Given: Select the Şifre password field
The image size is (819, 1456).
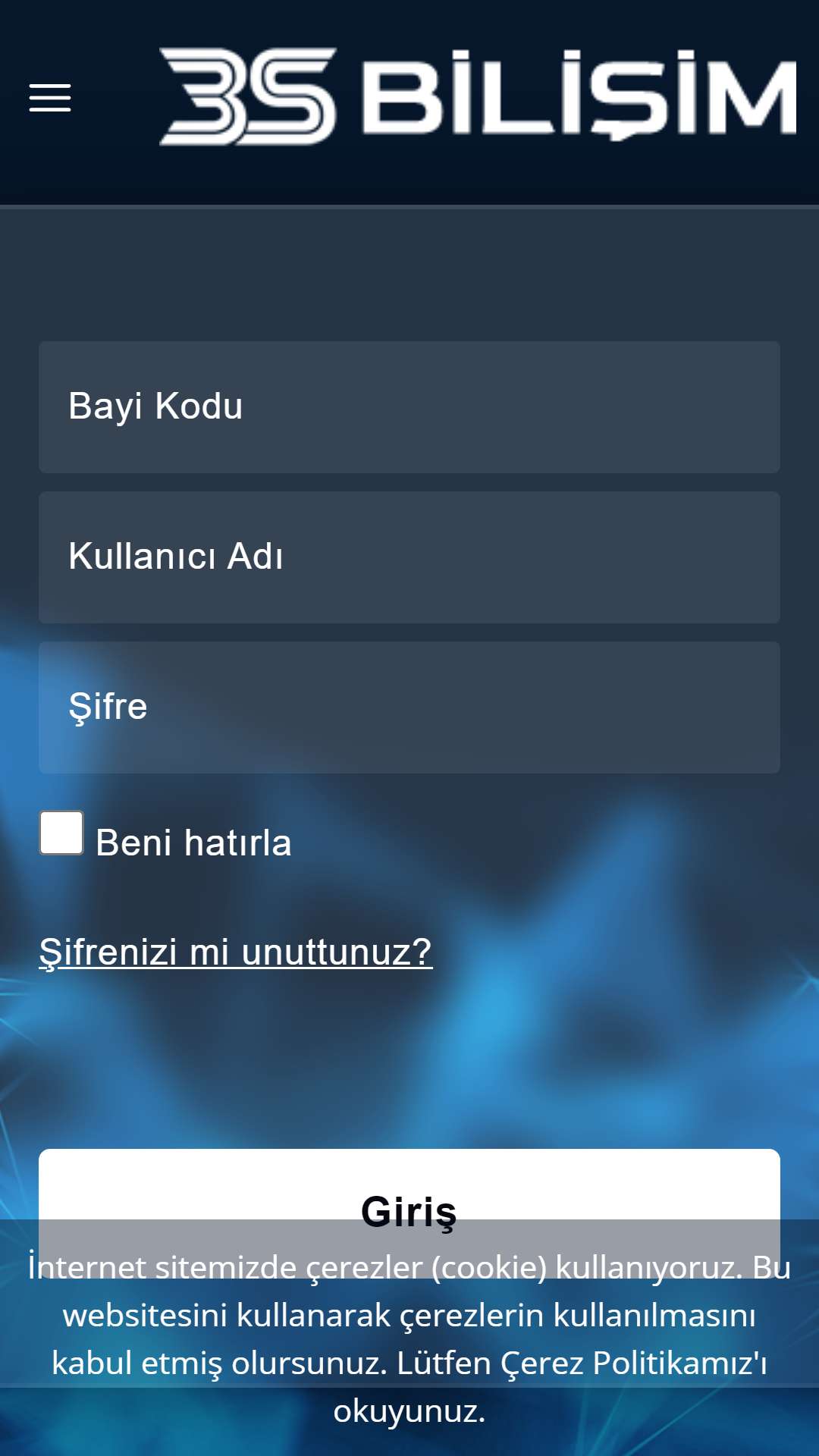Looking at the screenshot, I should coord(409,708).
